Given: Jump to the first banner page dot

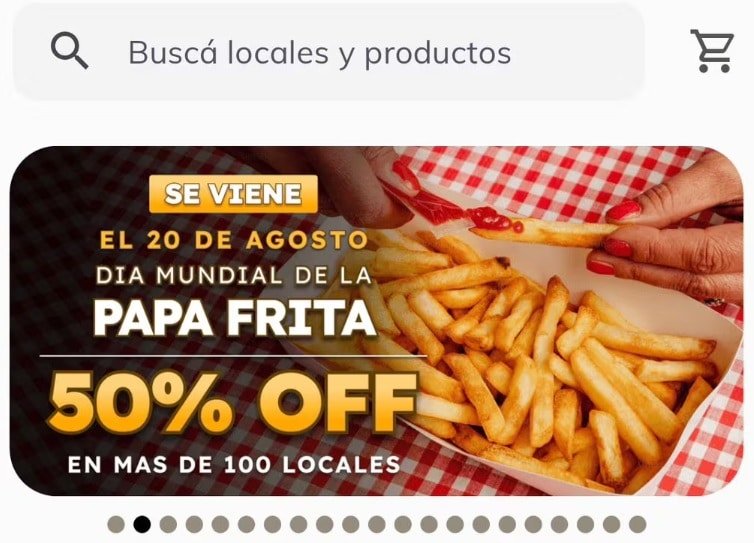Looking at the screenshot, I should (116, 524).
